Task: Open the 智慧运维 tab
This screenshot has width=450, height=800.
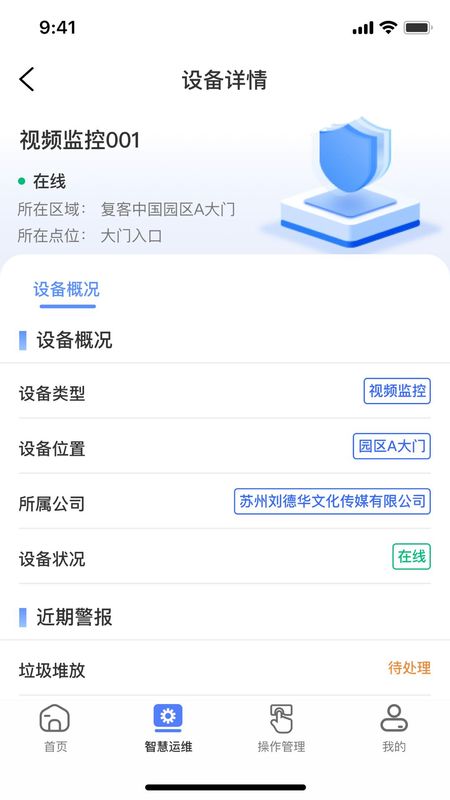Action: click(x=168, y=728)
